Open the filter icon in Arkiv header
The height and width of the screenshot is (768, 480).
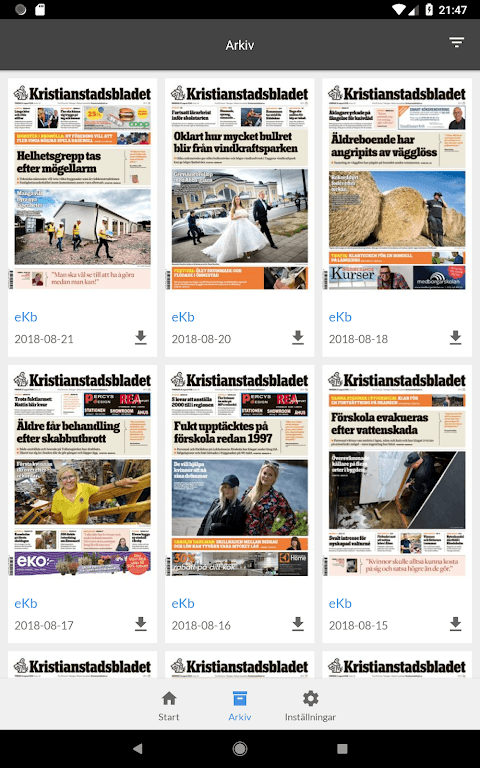pos(456,43)
